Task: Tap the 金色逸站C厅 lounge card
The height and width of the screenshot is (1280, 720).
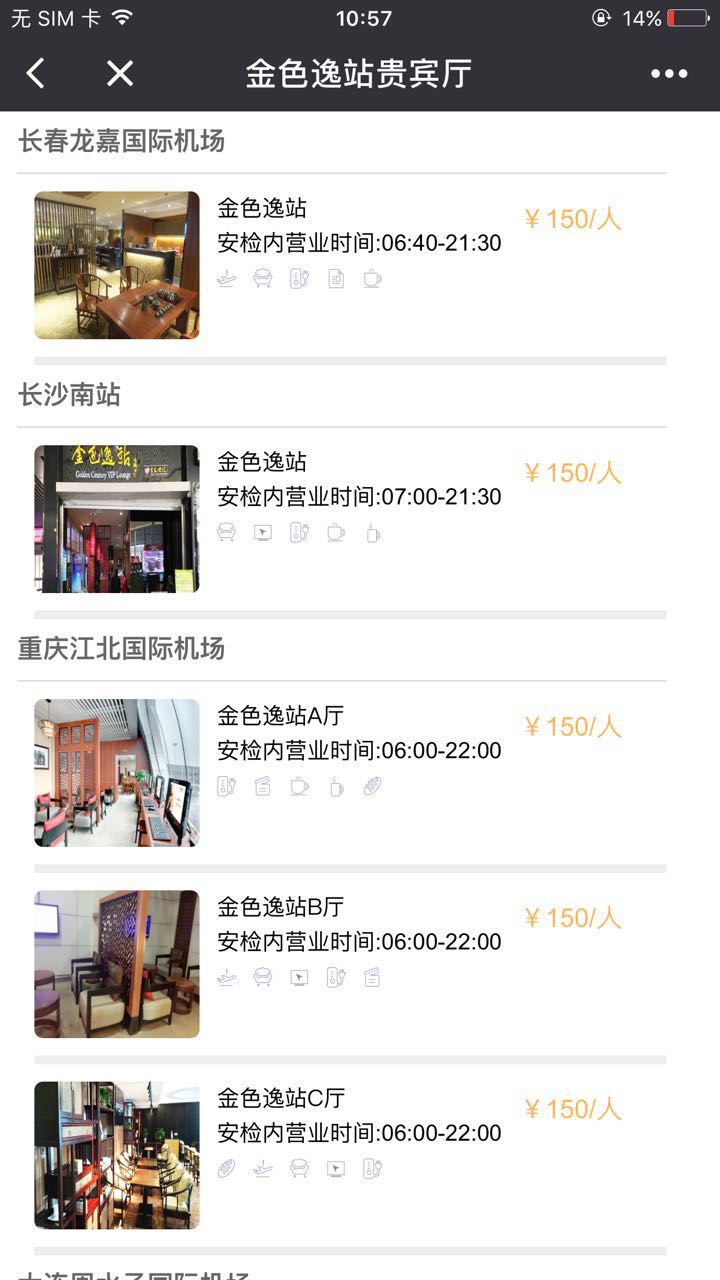Action: [x=350, y=1154]
